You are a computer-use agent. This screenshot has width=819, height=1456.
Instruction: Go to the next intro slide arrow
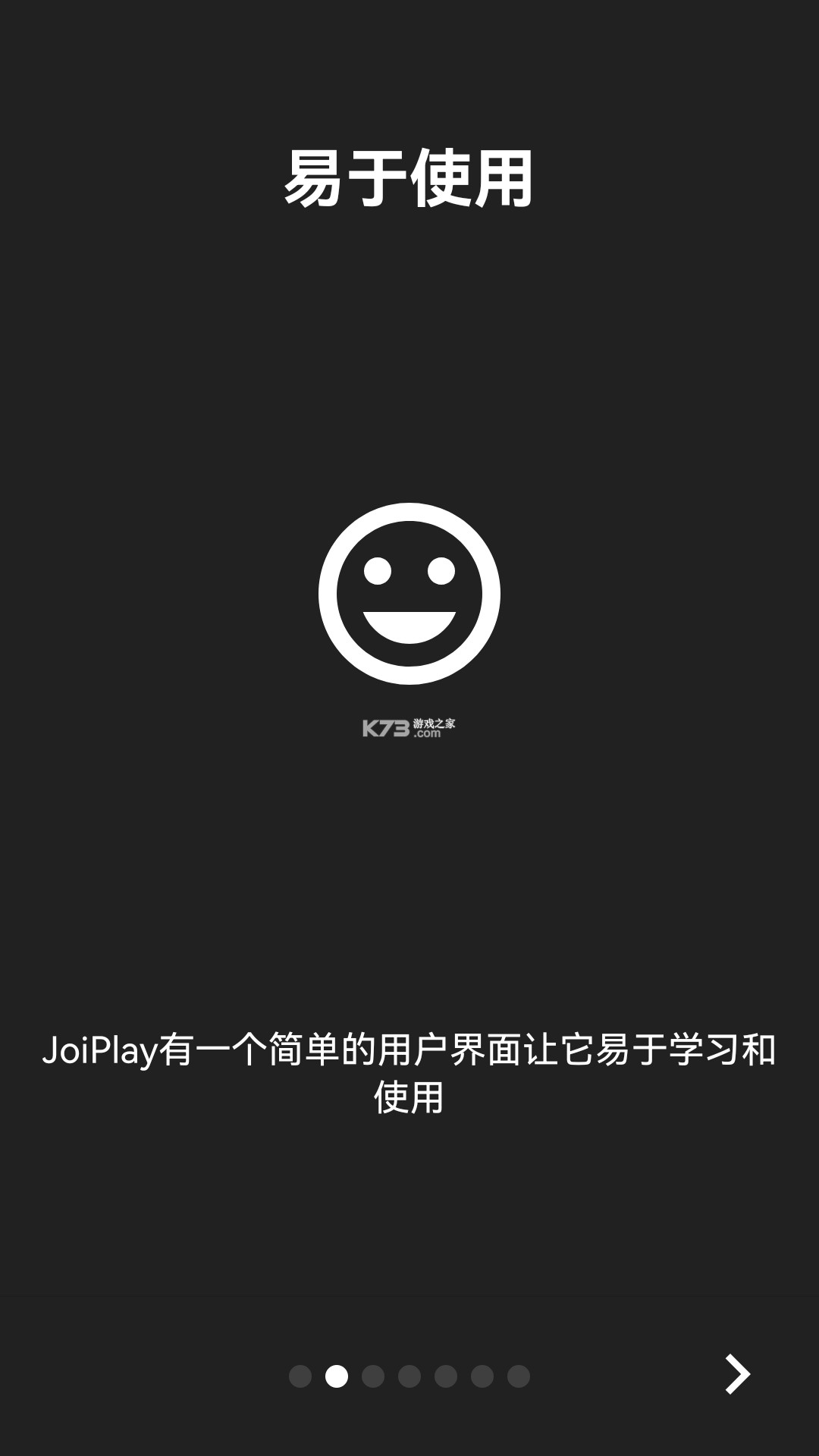pyautogui.click(x=737, y=1374)
